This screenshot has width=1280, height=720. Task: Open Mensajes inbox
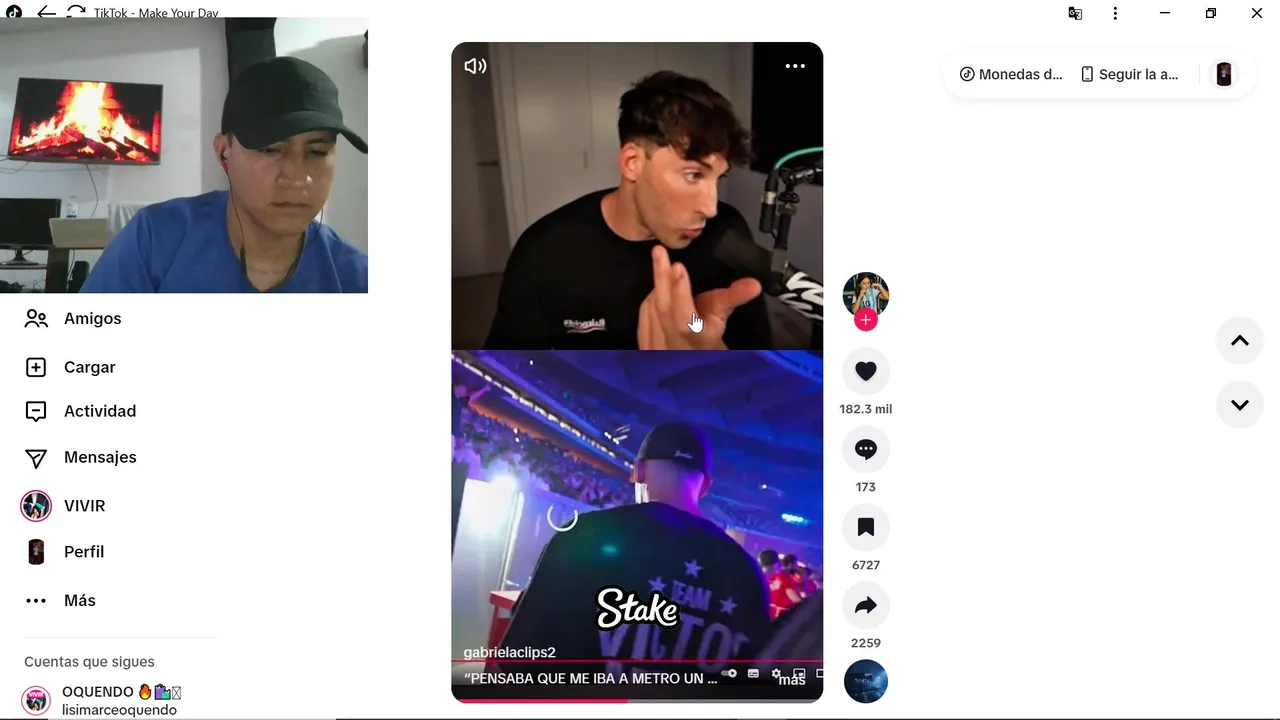pos(100,457)
